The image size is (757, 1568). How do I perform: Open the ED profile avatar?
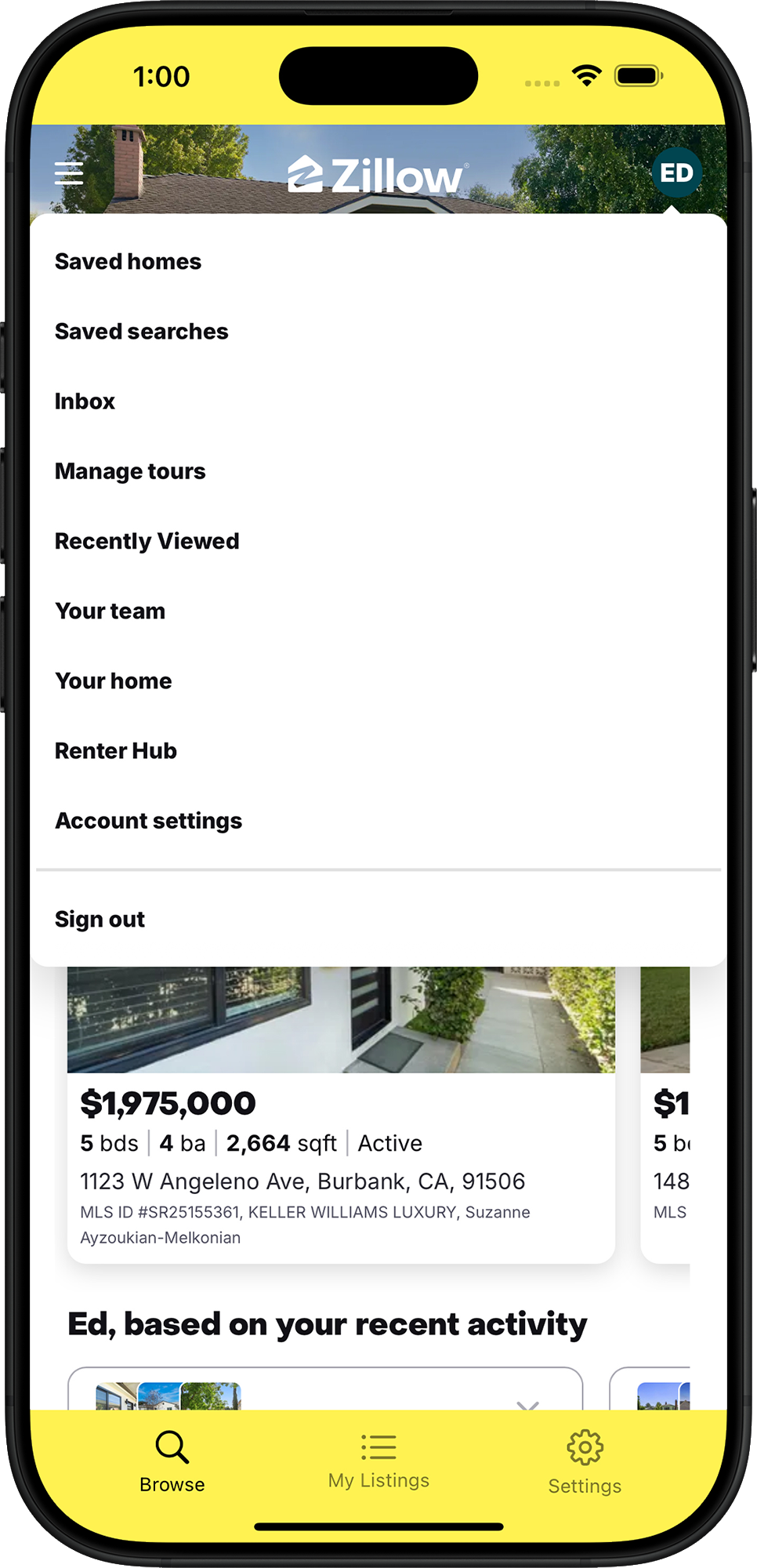click(676, 172)
